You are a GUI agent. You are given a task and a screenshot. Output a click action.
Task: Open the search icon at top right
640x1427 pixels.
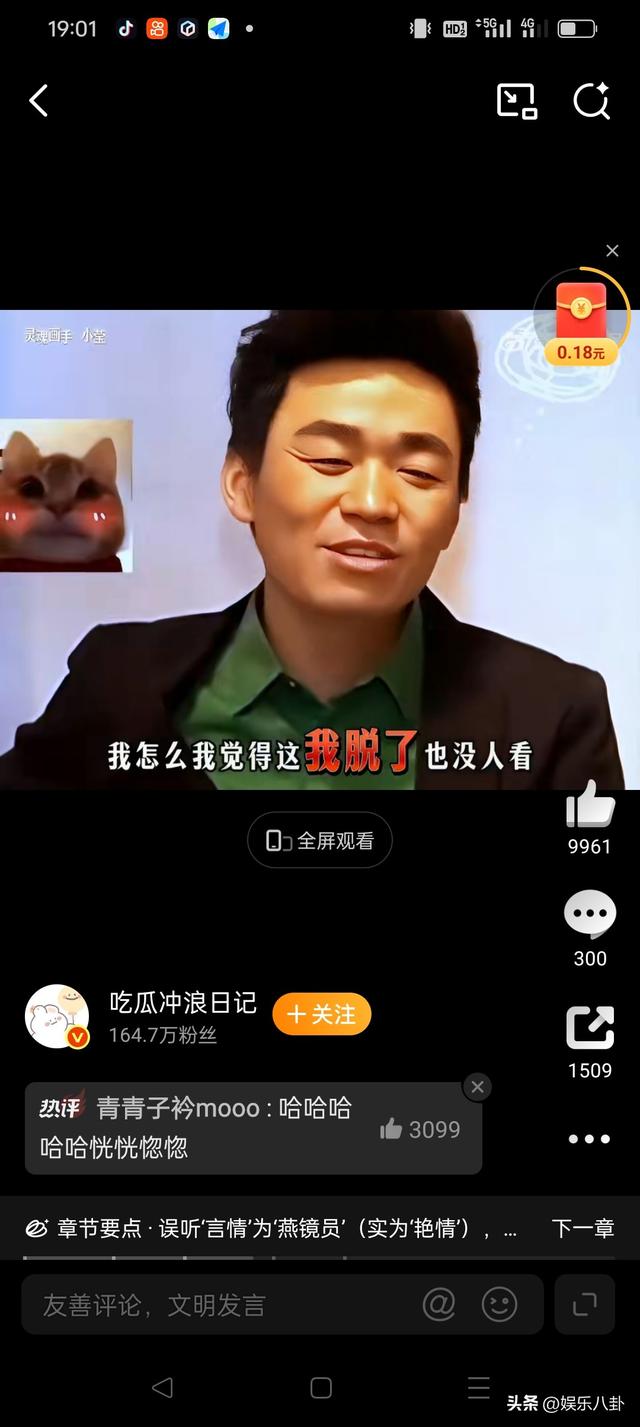(591, 100)
